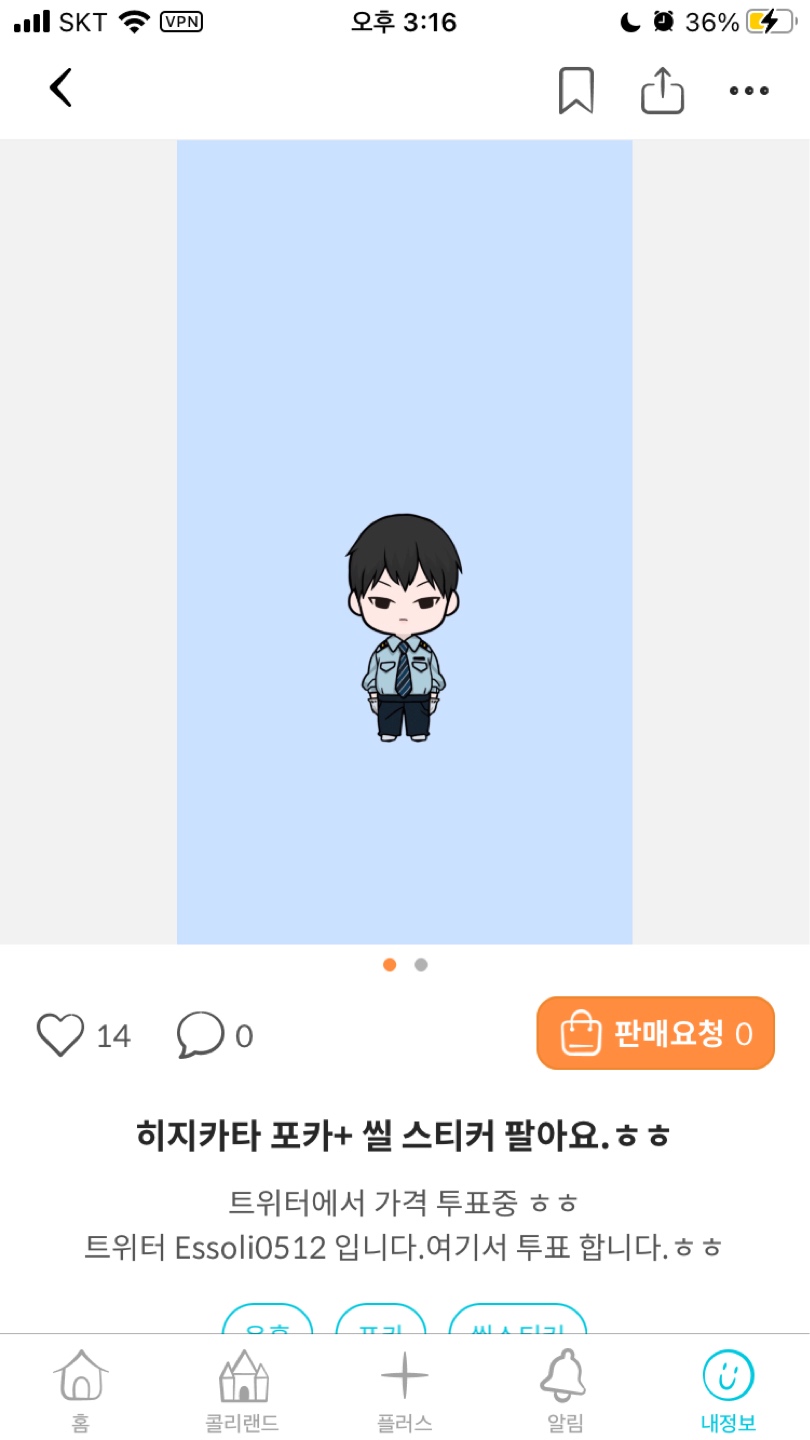Viewport: 810px width, 1440px height.
Task: Go to the 내정보 tab
Action: [x=728, y=1390]
